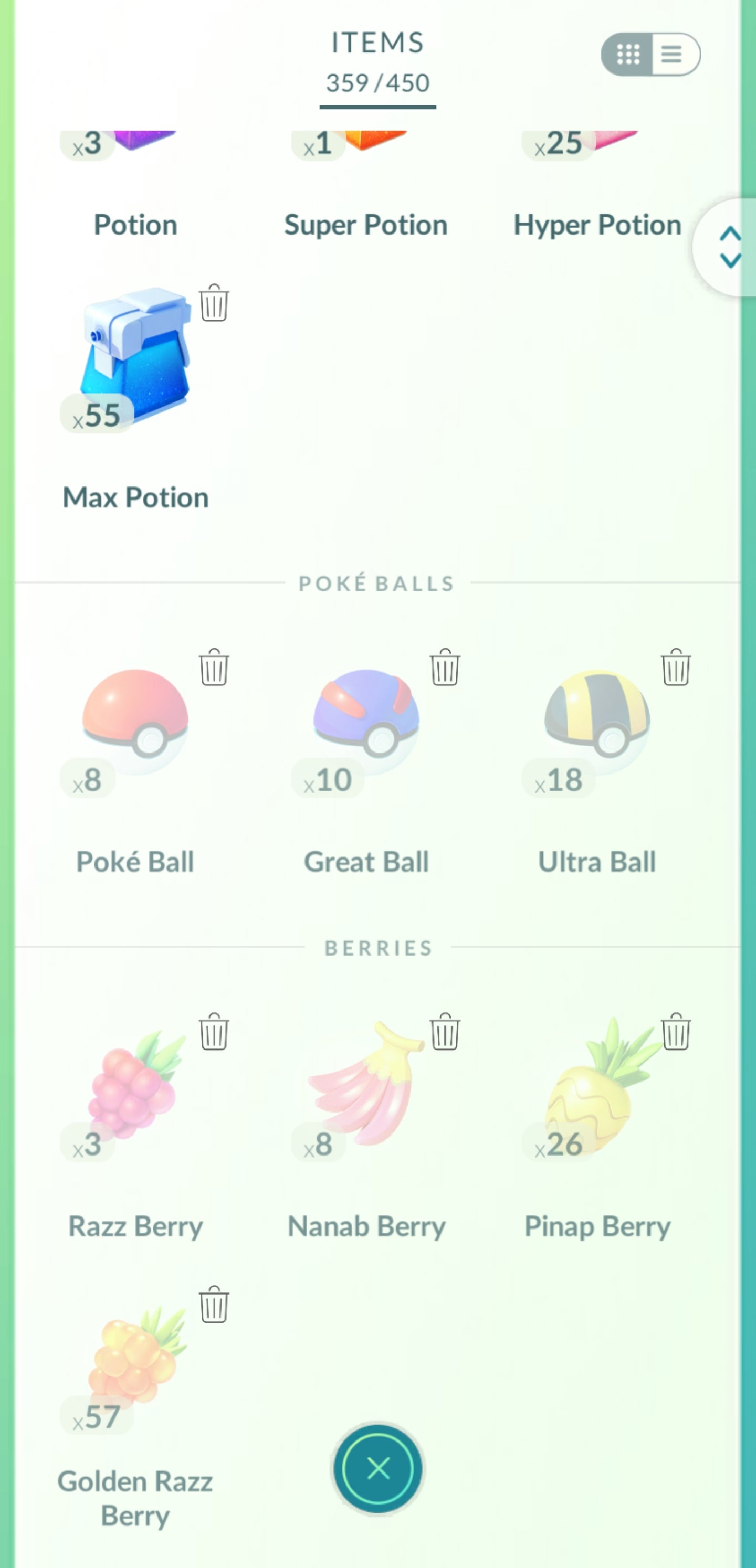Remove Nanab Berries using the trash icon
The image size is (756, 1568).
pyautogui.click(x=445, y=1032)
